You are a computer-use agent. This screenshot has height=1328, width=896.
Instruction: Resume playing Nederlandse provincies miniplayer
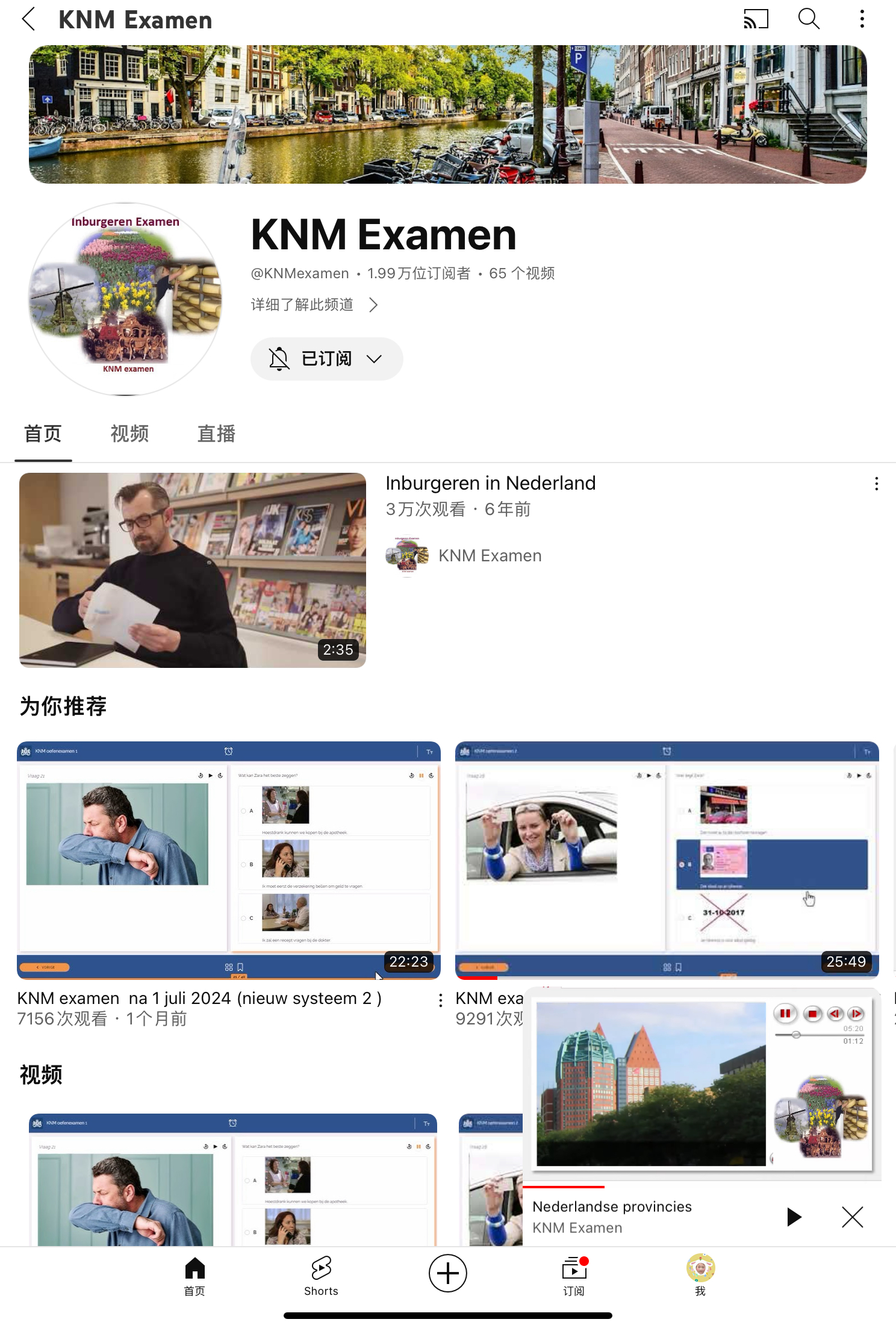tap(794, 1217)
